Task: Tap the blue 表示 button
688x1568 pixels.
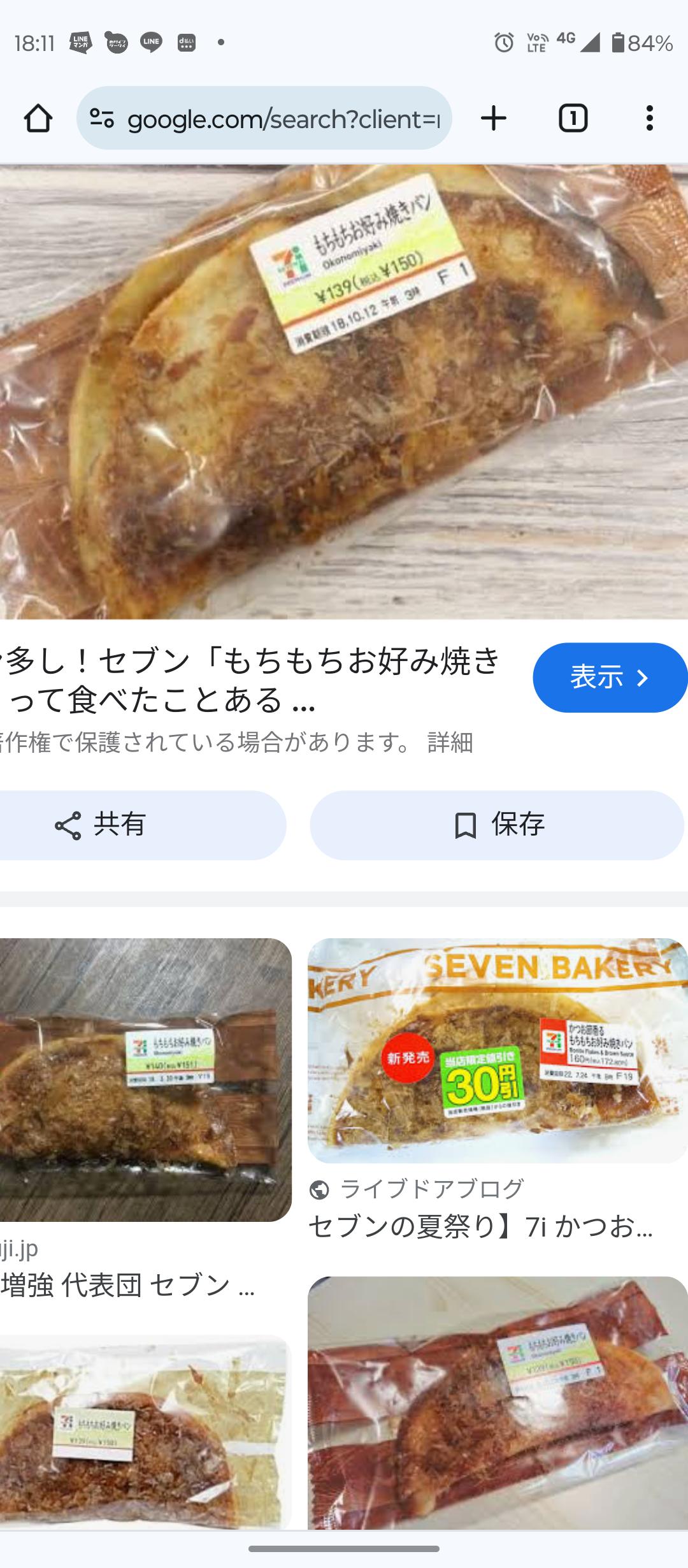Action: pos(609,678)
